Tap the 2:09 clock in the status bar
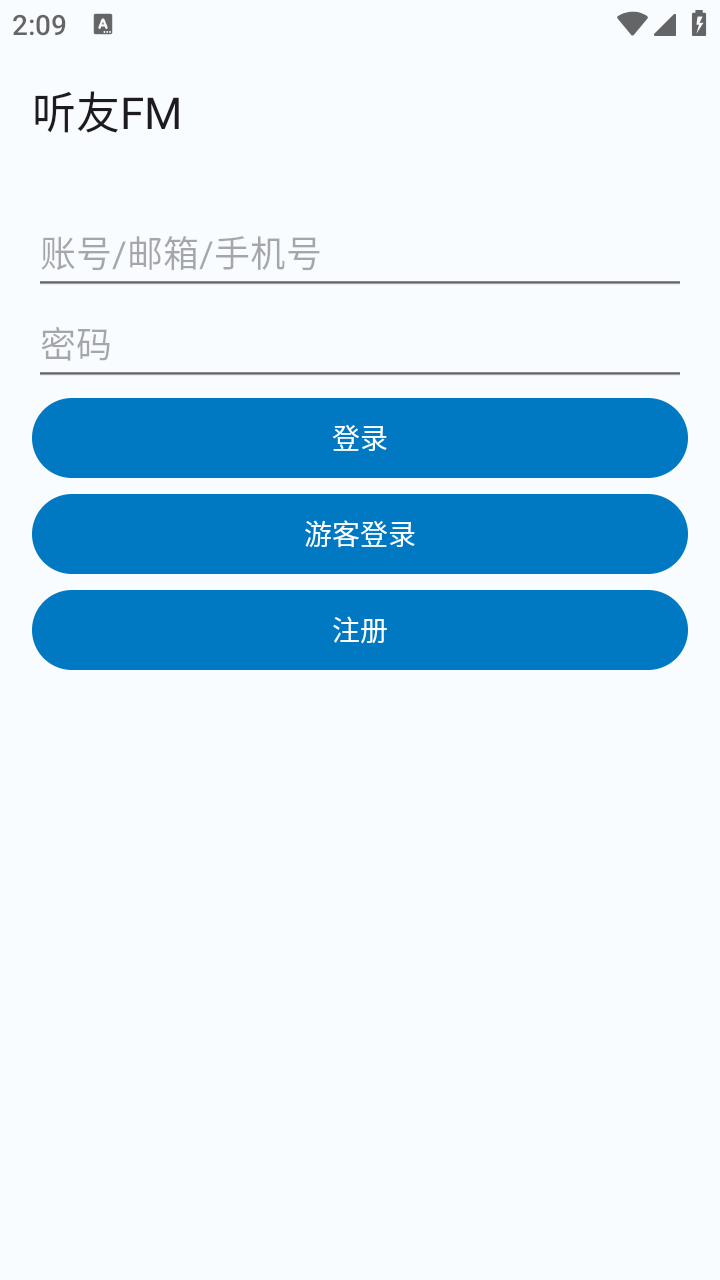The image size is (720, 1280). [38, 24]
